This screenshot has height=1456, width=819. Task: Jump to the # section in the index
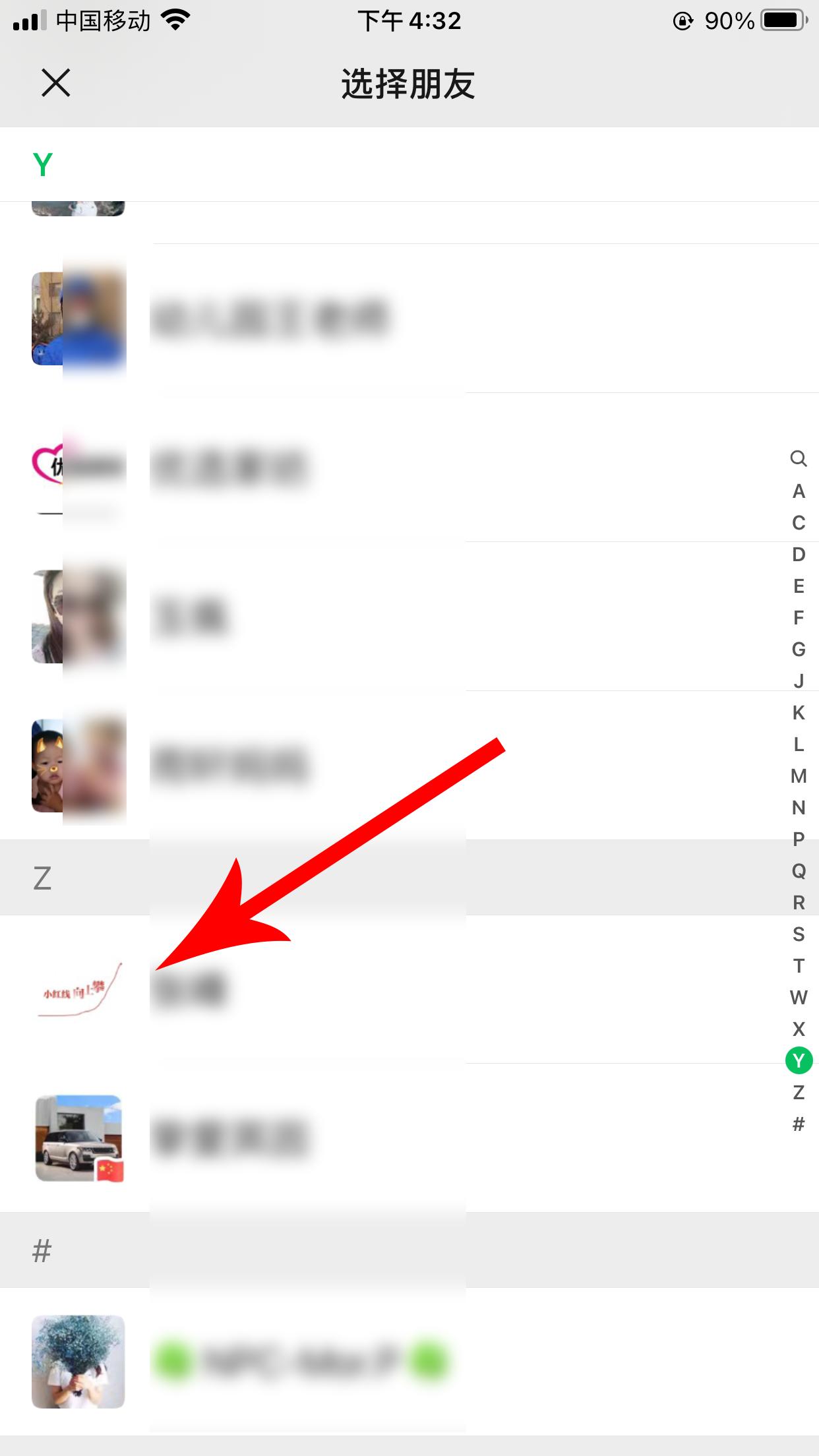[x=799, y=1124]
